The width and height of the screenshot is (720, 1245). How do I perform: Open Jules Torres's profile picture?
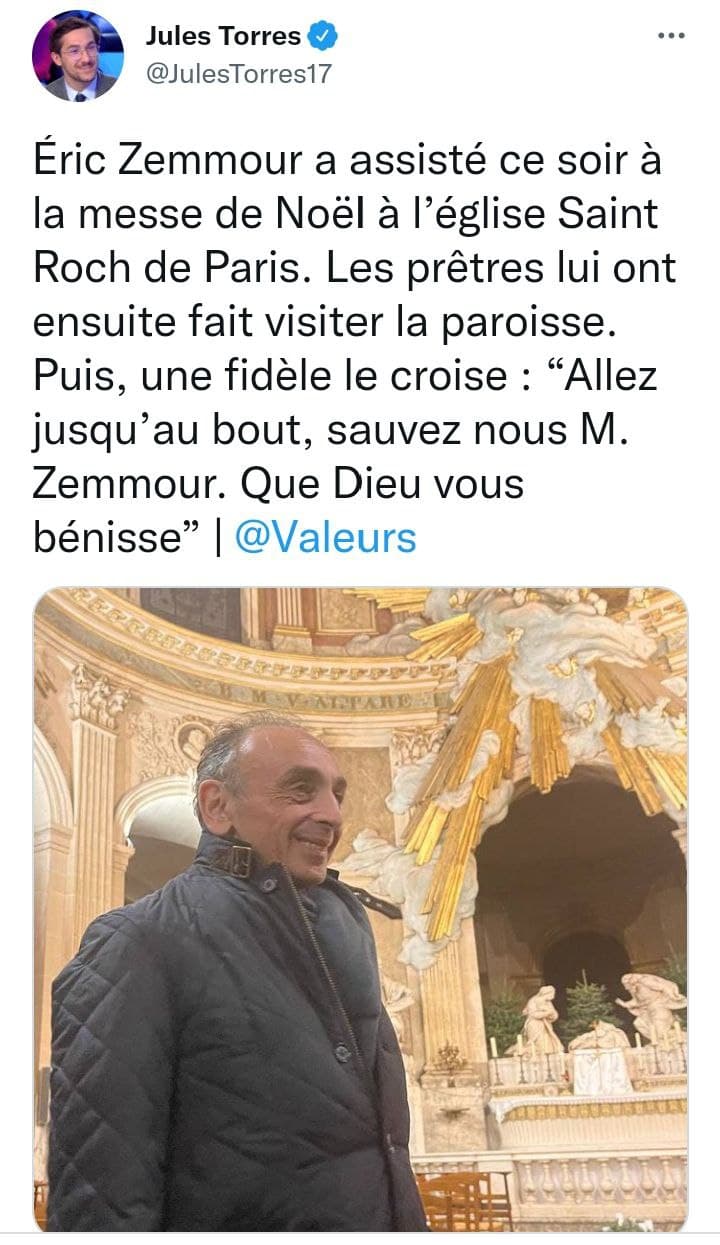pyautogui.click(x=78, y=56)
